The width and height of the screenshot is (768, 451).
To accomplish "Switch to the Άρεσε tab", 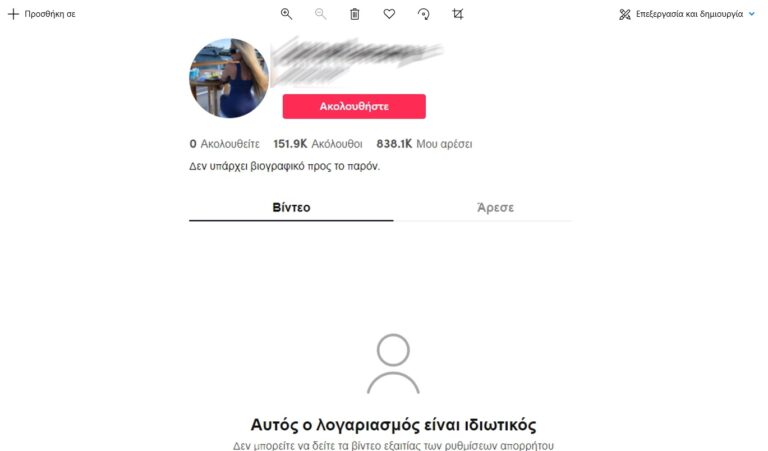I will [495, 207].
